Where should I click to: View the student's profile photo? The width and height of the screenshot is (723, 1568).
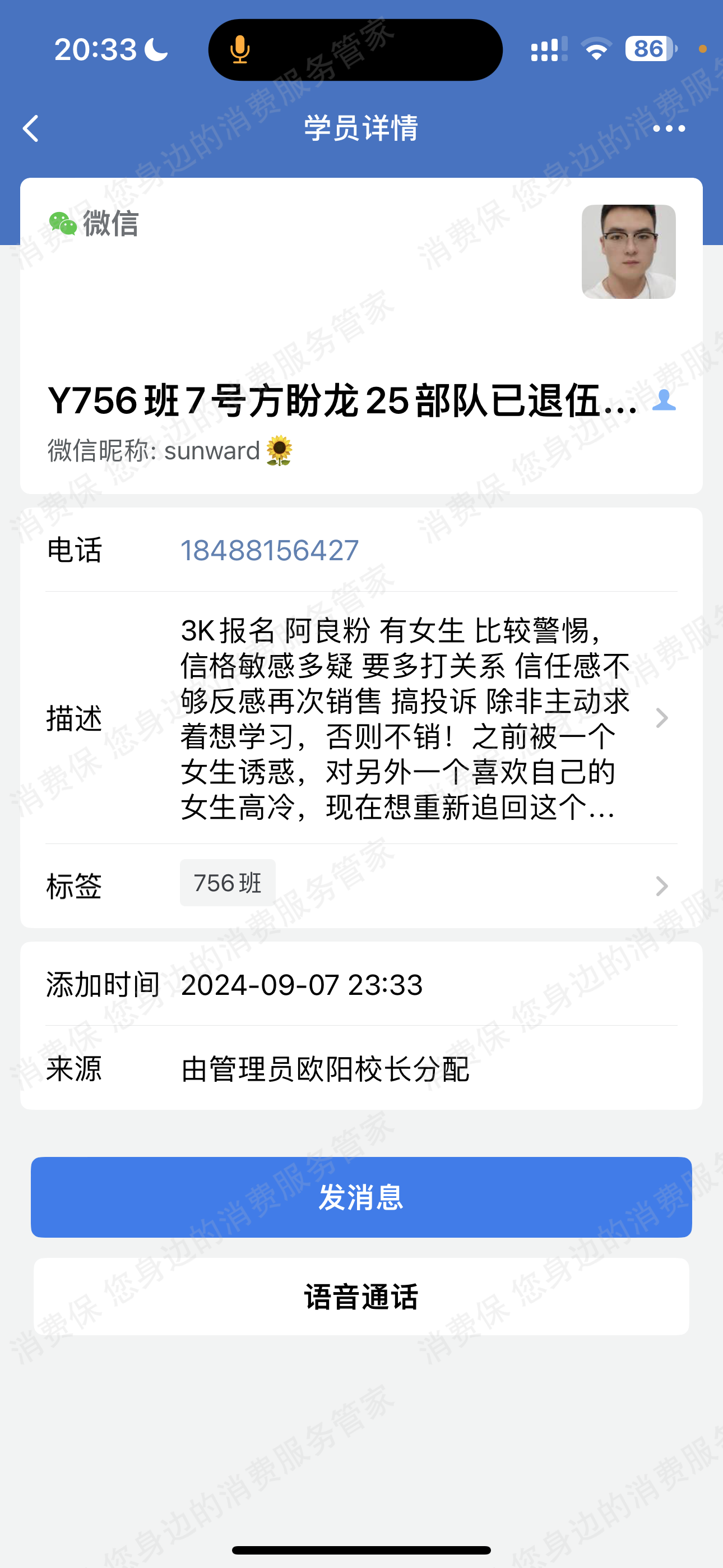coord(628,251)
